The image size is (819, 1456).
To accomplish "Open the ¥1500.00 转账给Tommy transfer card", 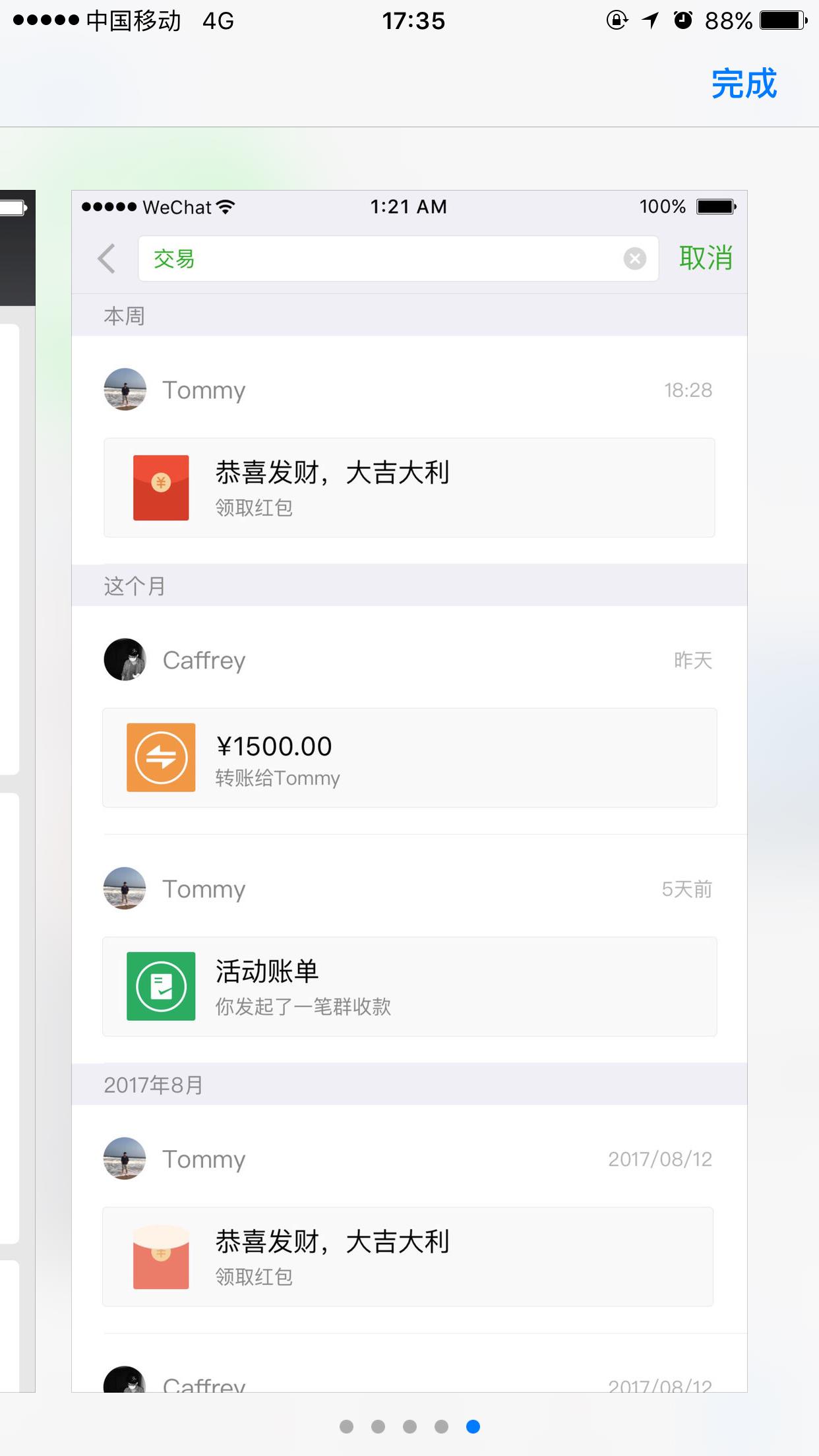I will [x=409, y=757].
